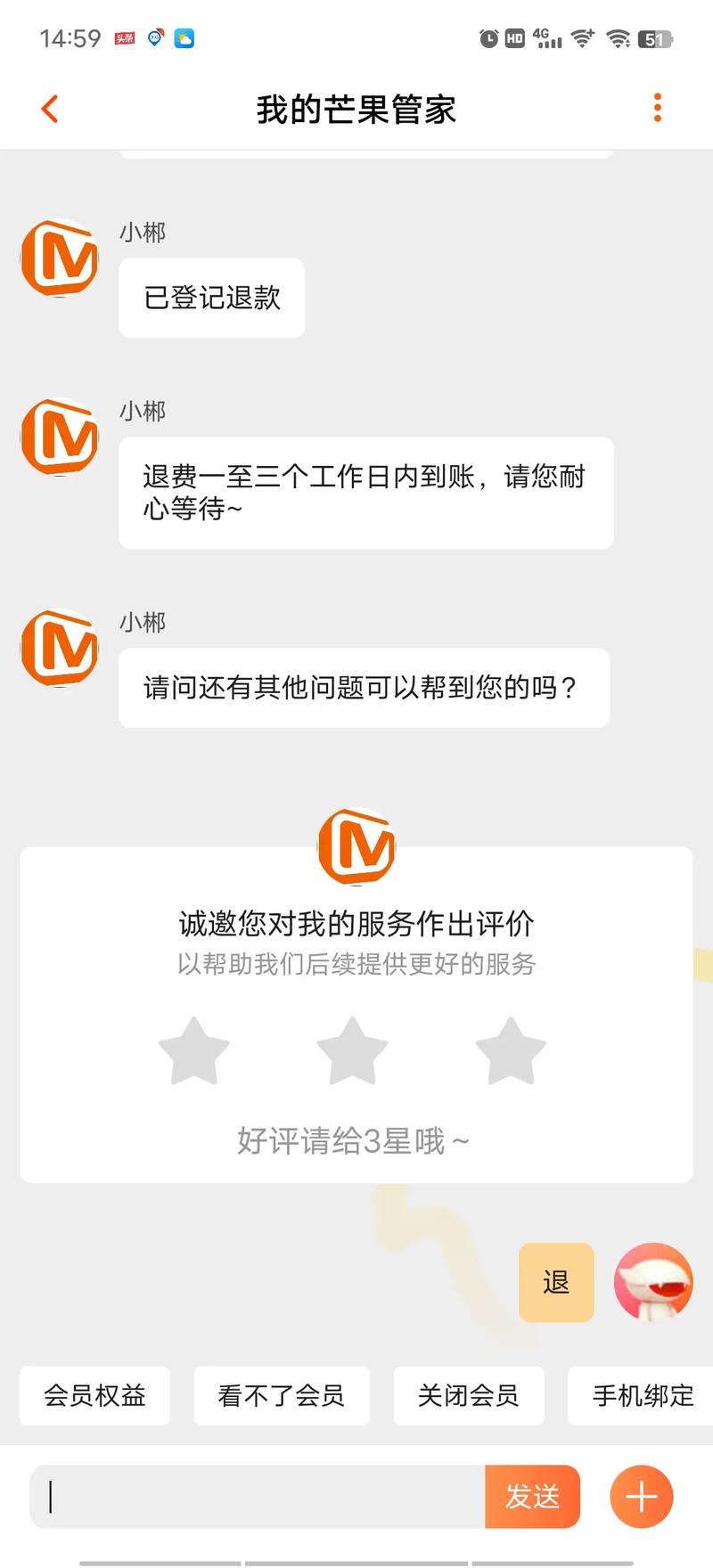The image size is (713, 1568).
Task: Pick the 手机绑定 chip
Action: 641,1395
